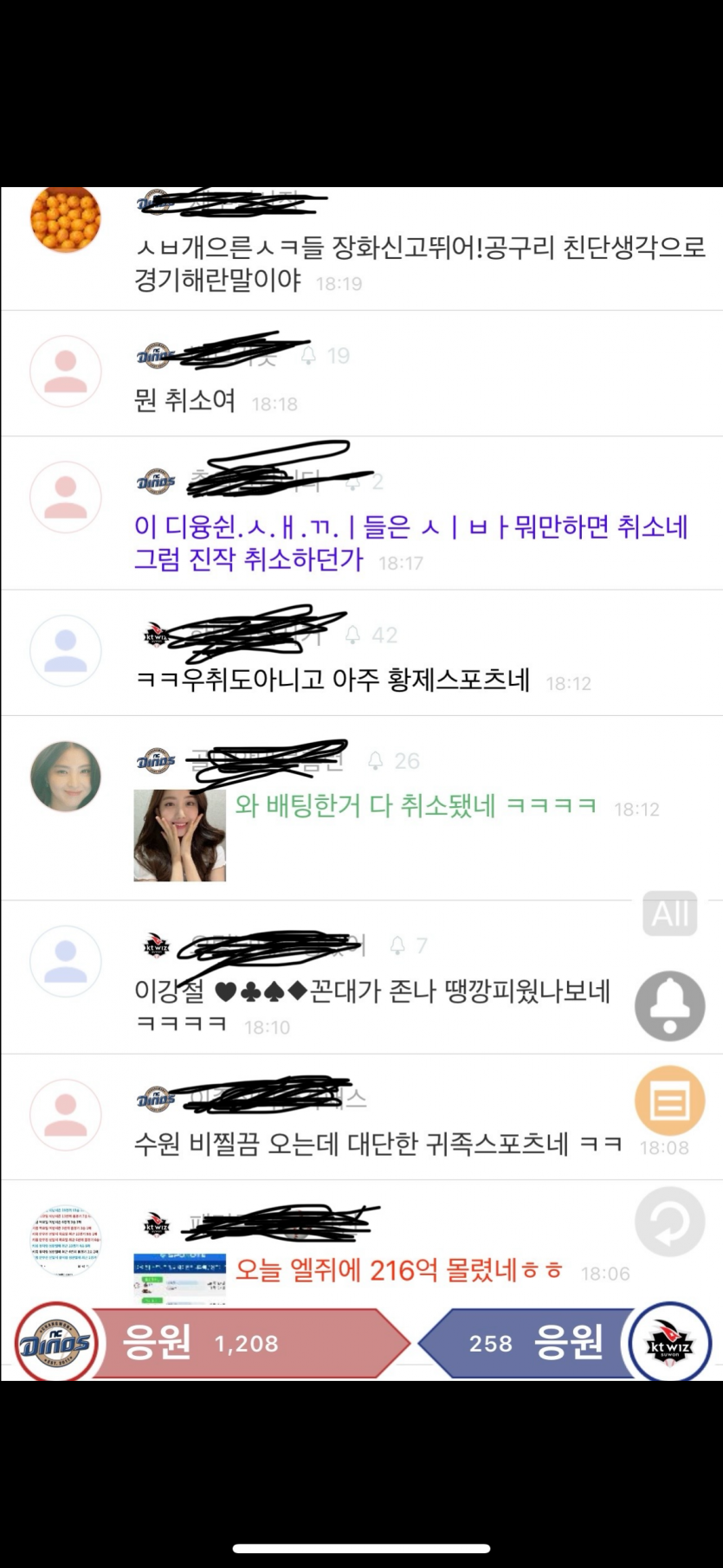
Task: Refresh comments with the circular arrow
Action: [669, 1222]
